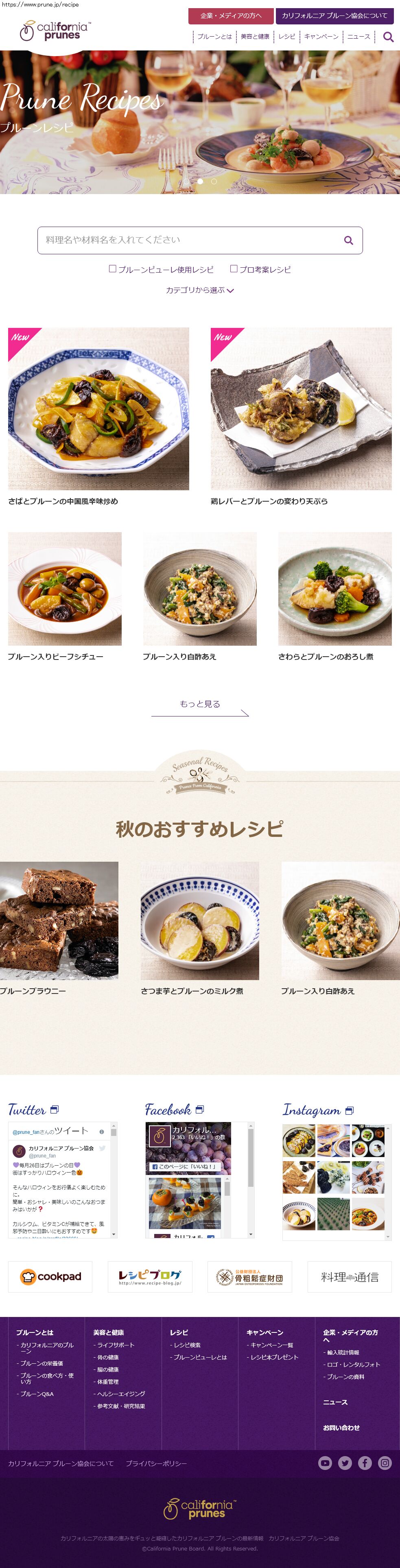This screenshot has width=400, height=1568.
Task: Visit the レシピブログ banner link
Action: point(150,1276)
